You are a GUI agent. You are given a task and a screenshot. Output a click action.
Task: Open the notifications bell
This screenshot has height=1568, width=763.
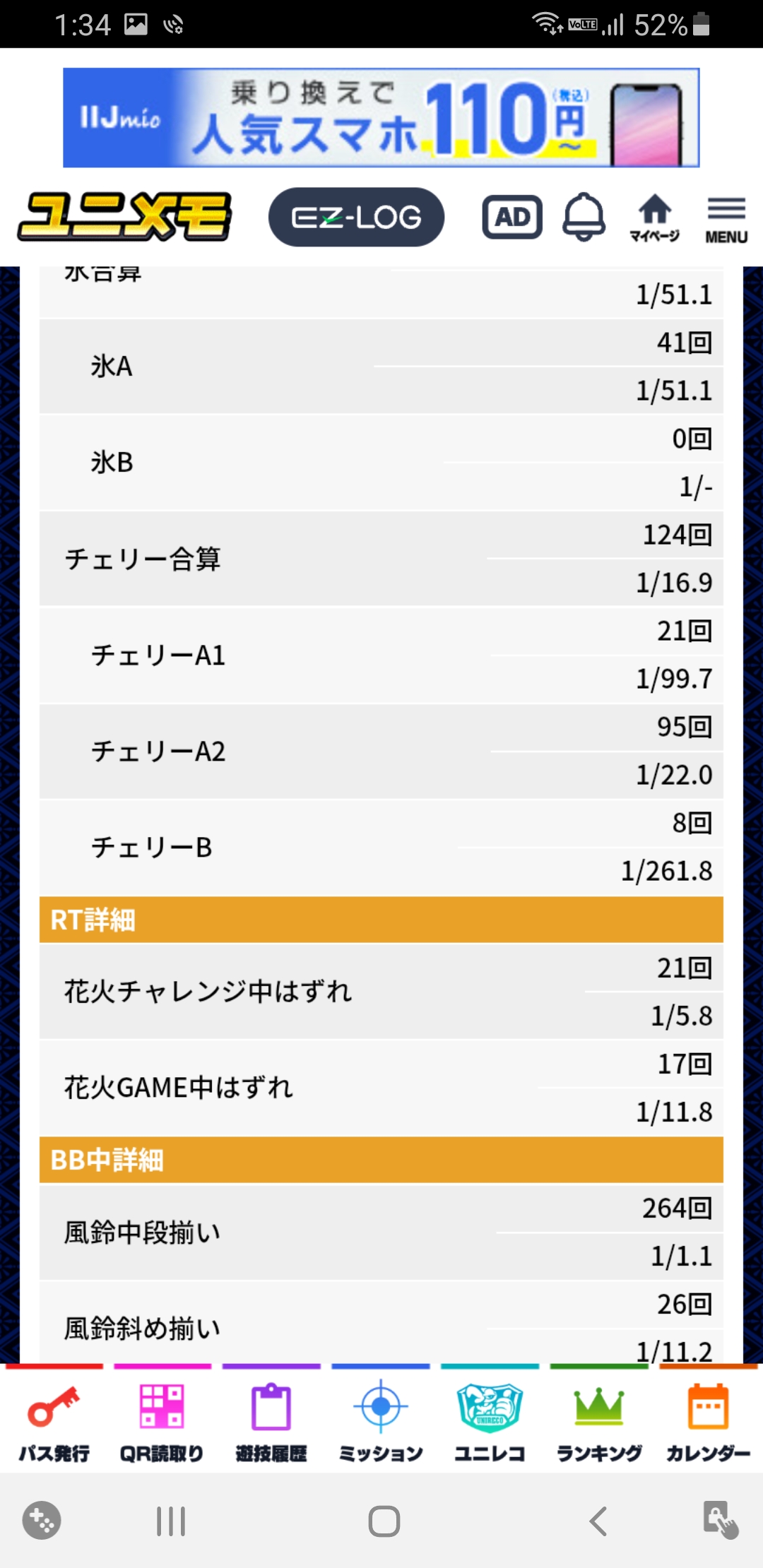[x=584, y=217]
